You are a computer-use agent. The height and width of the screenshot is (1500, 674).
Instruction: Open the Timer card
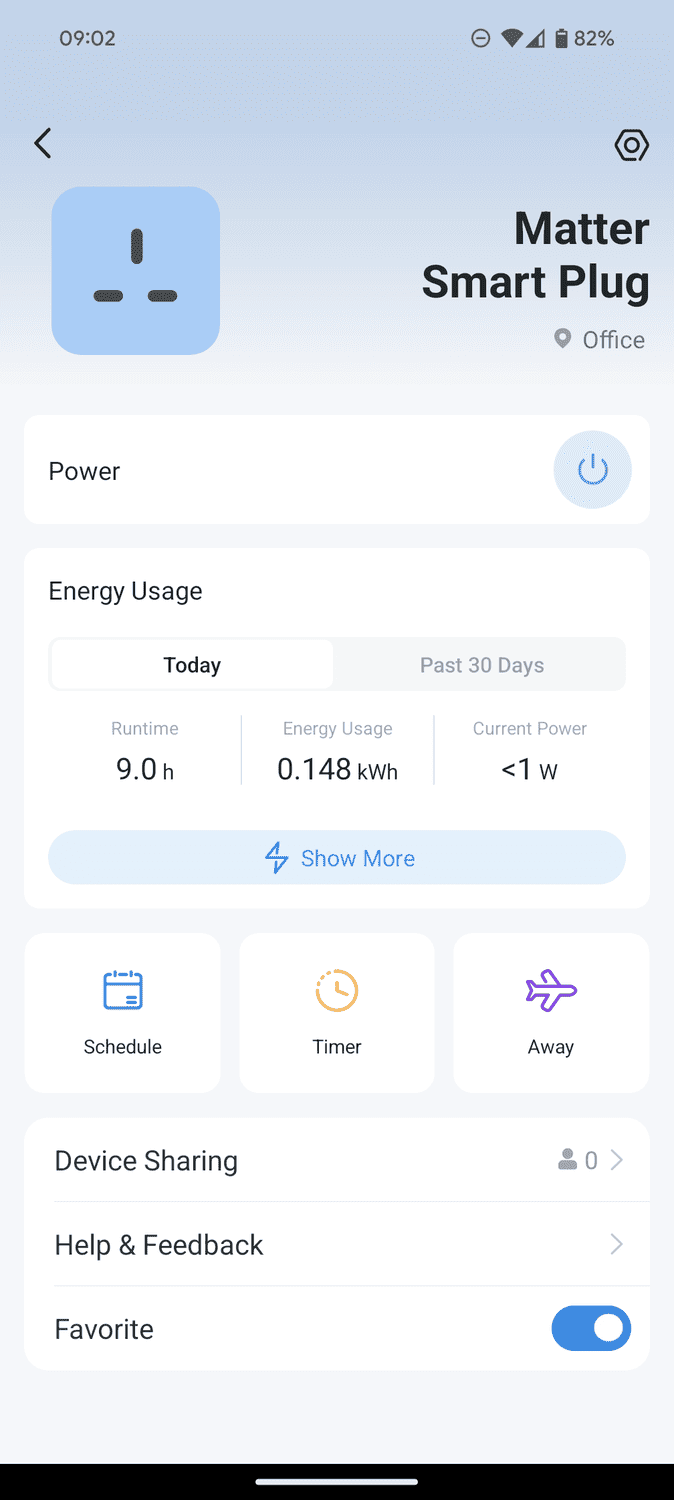tap(337, 1012)
